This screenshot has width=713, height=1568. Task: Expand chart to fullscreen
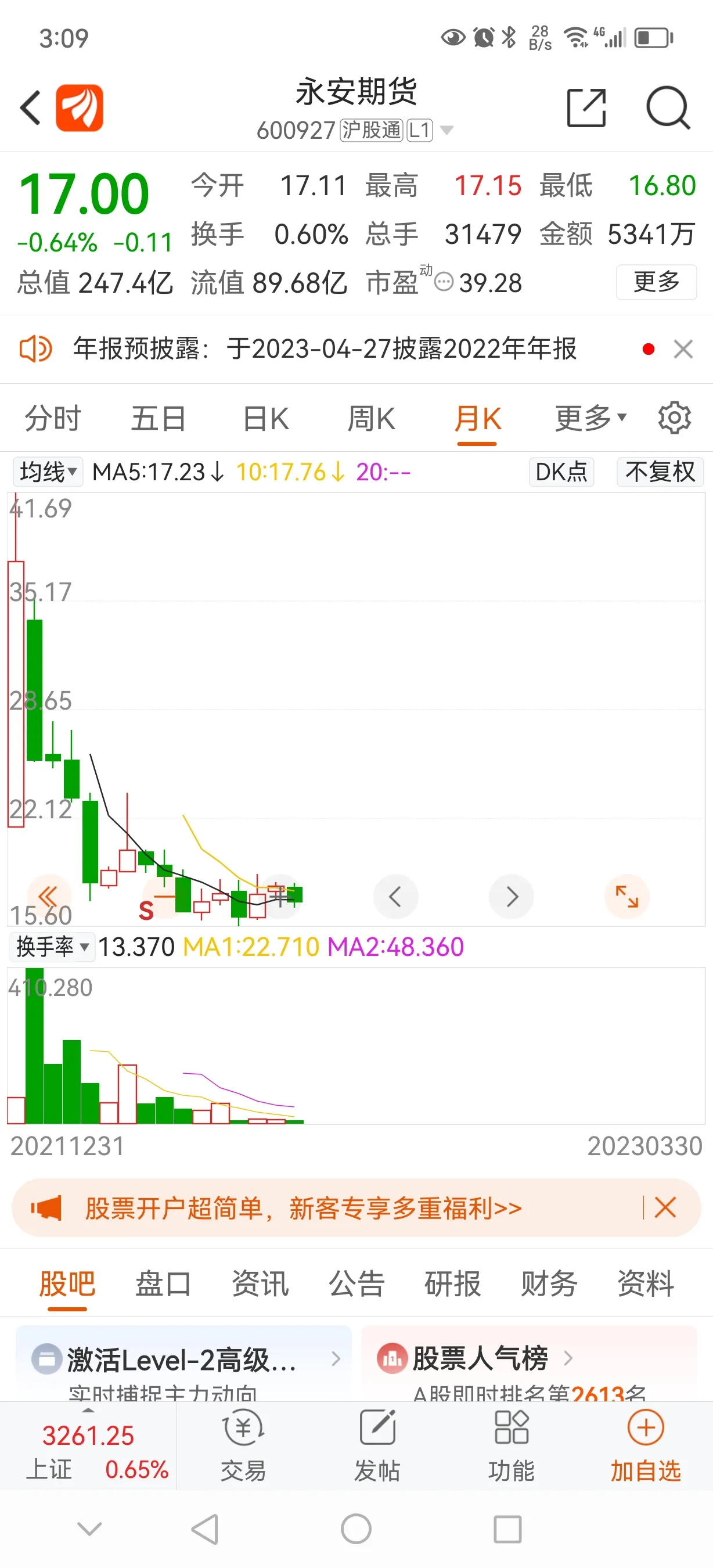point(626,896)
